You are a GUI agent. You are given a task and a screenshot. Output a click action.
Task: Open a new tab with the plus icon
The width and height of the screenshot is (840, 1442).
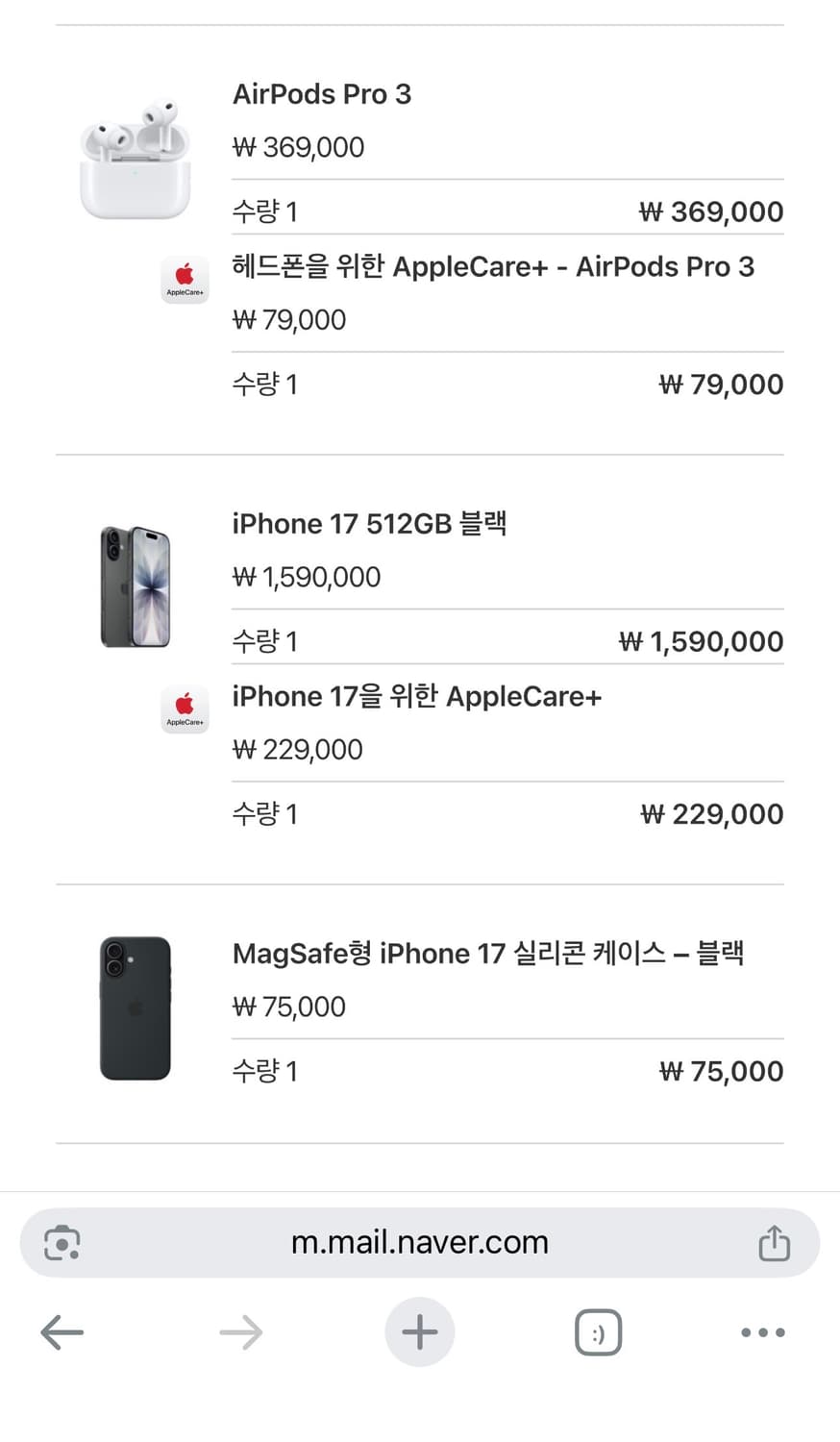[x=420, y=1332]
